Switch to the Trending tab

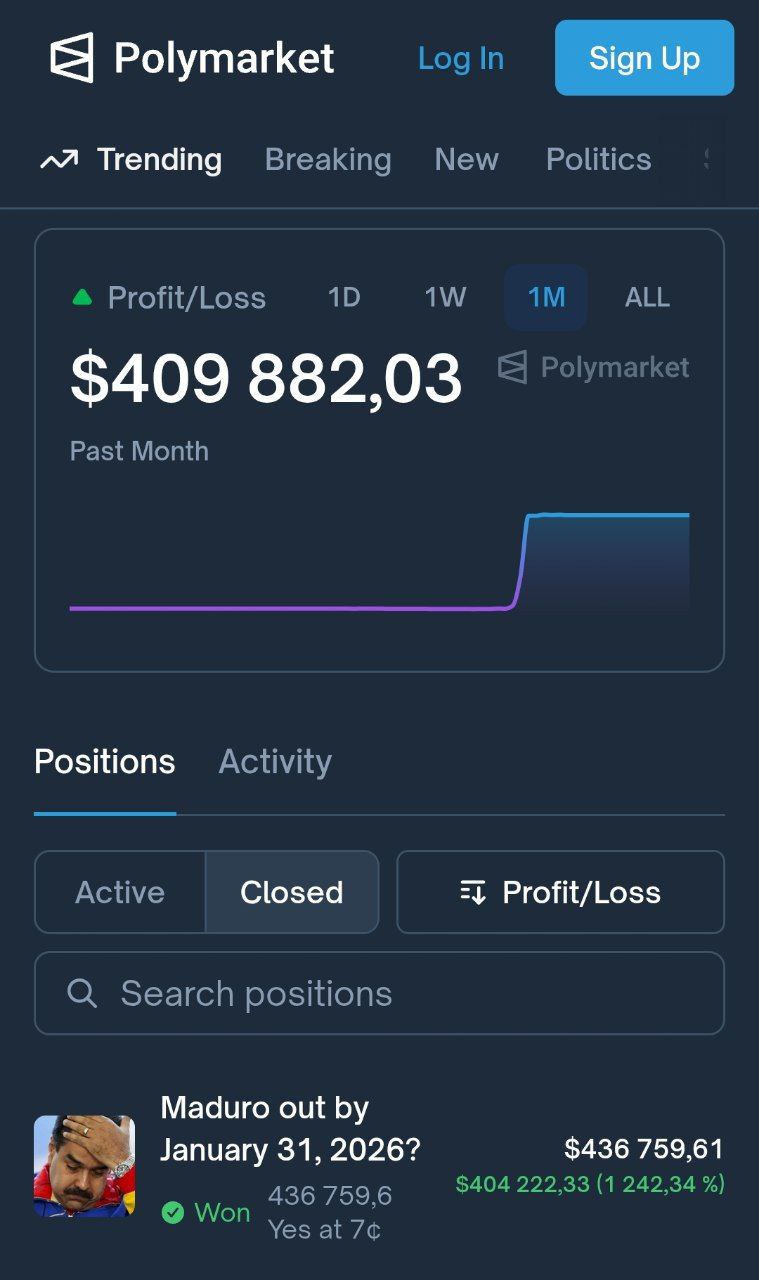pos(131,160)
